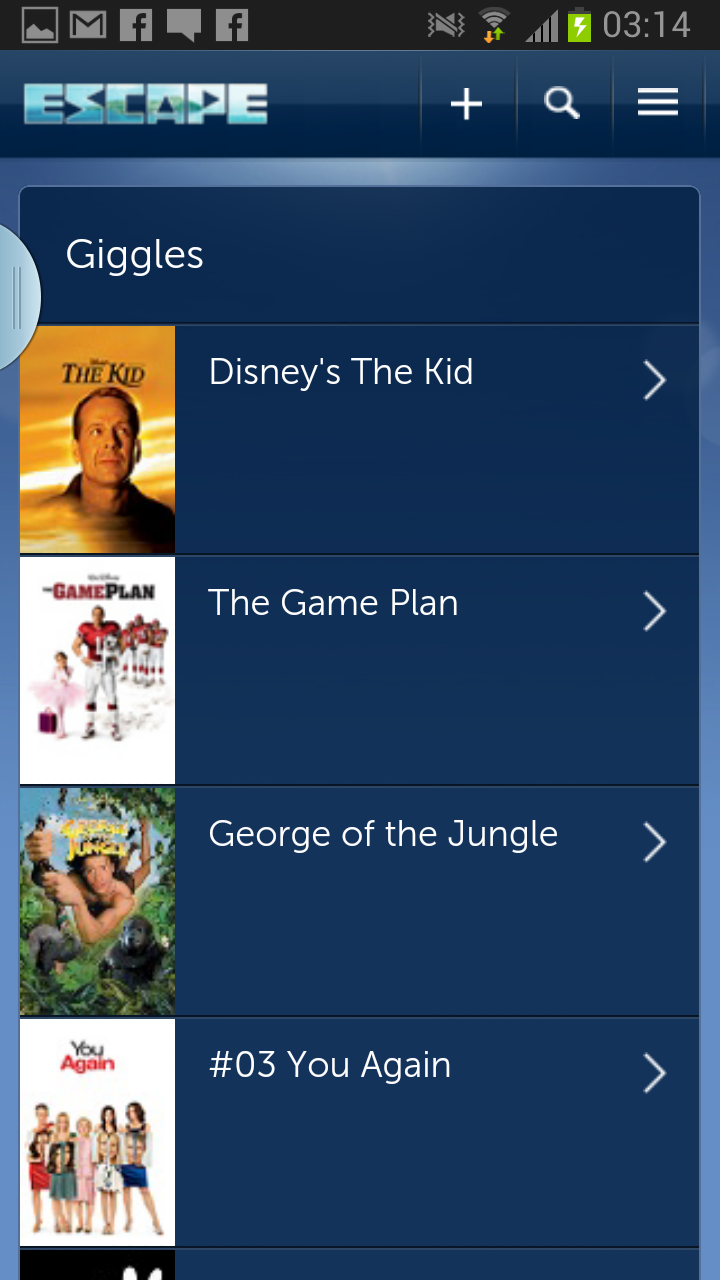The width and height of the screenshot is (720, 1280).
Task: Open the search magnifier
Action: tap(562, 104)
